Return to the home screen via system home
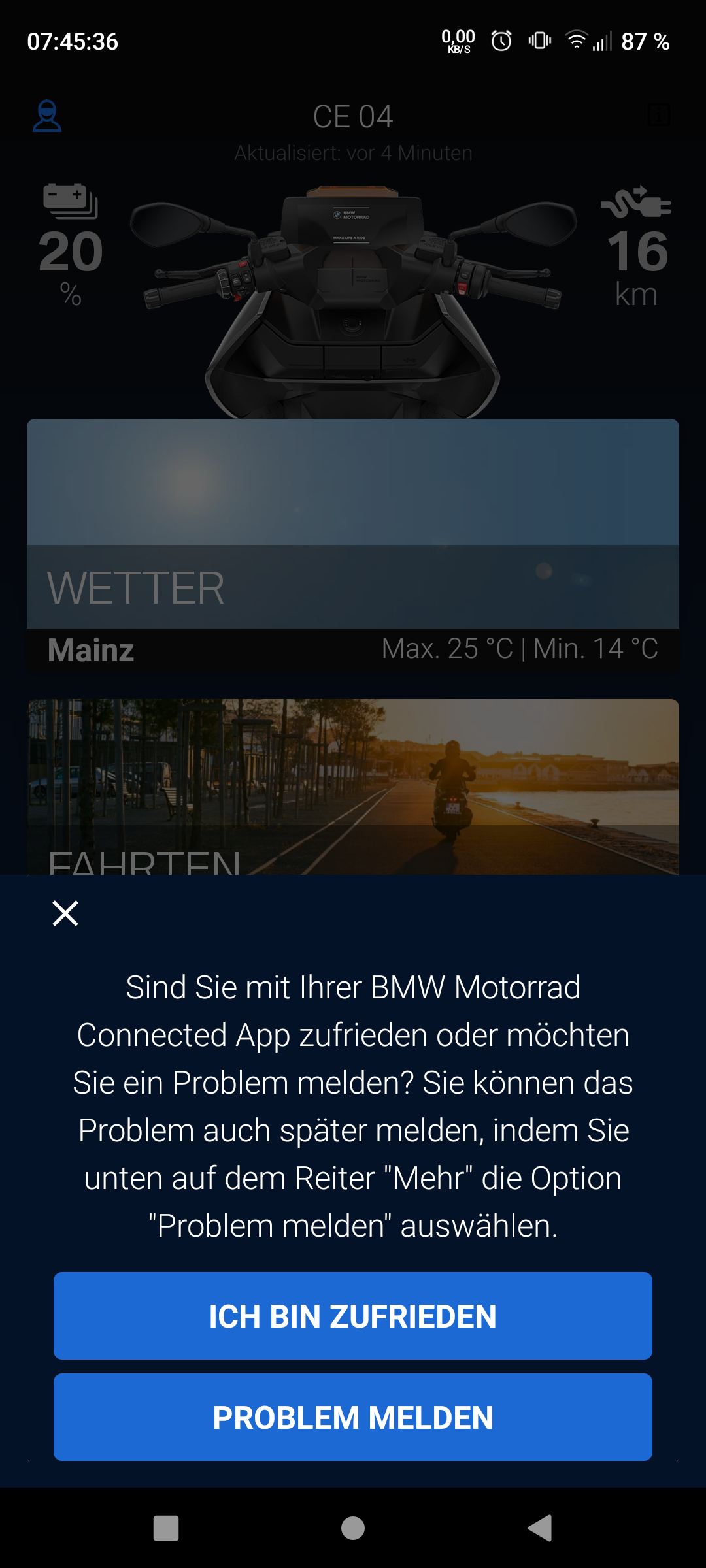 tap(353, 1528)
